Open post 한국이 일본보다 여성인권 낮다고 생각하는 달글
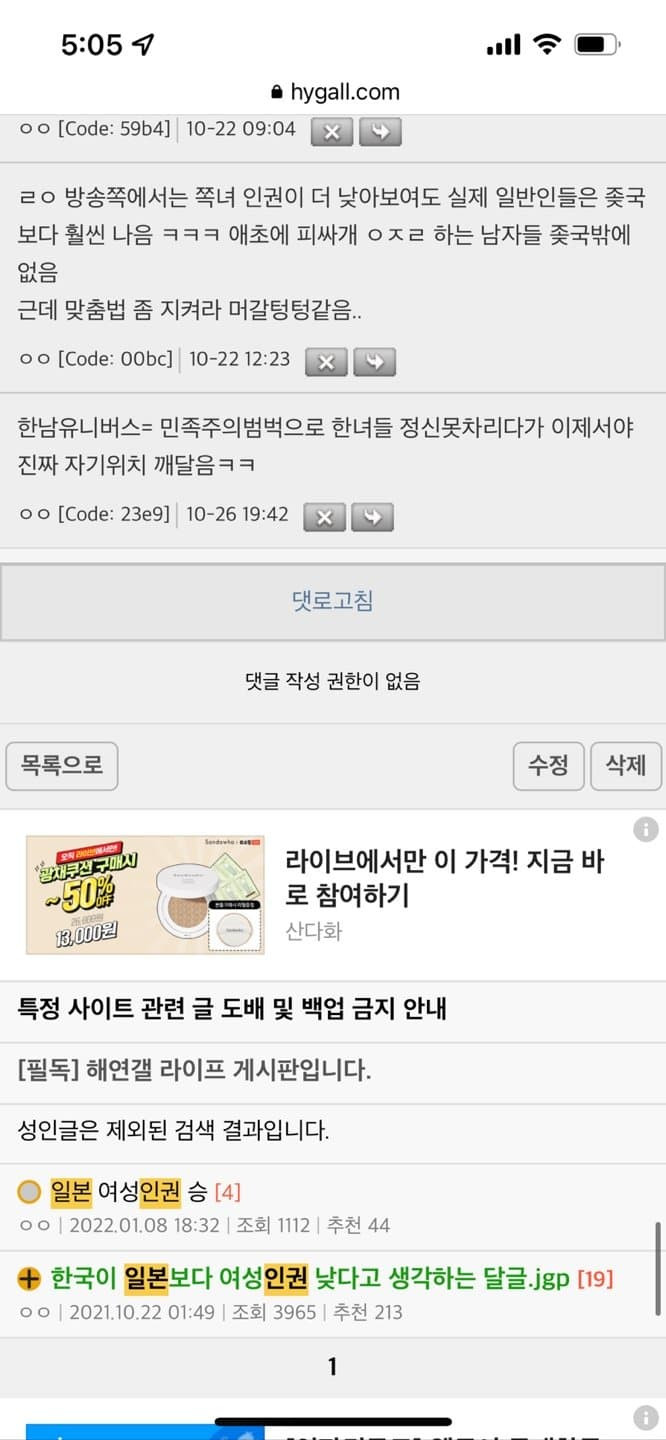 [310, 1278]
